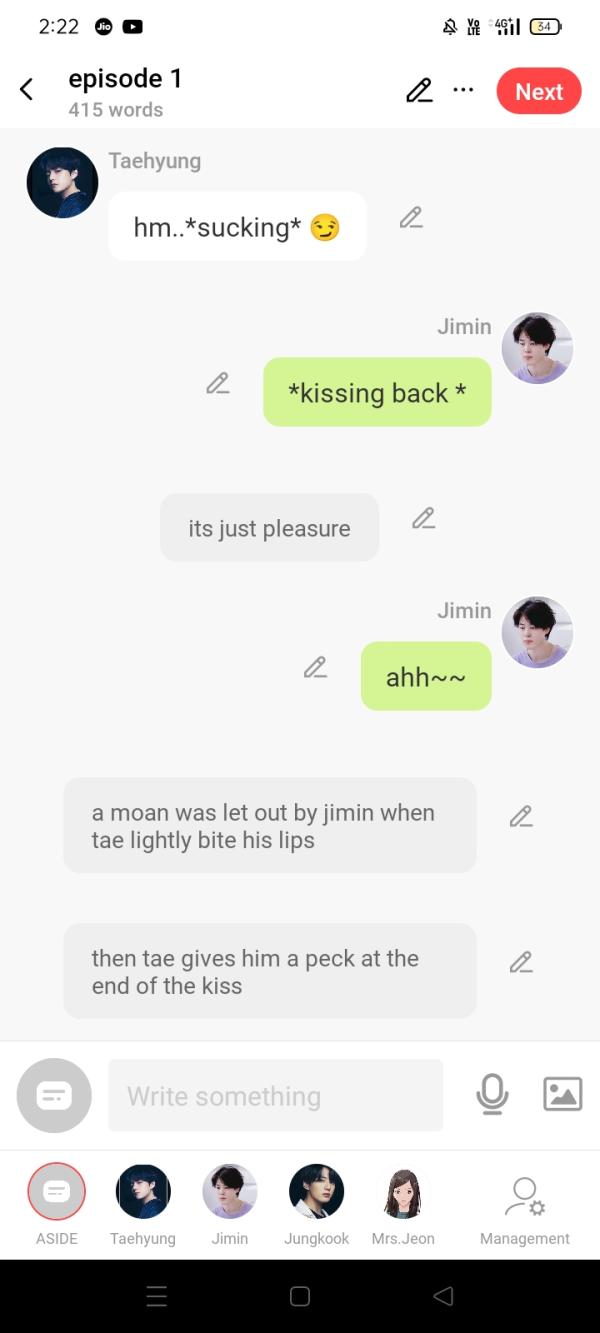The height and width of the screenshot is (1333, 600).
Task: Edit the "ahh~~" message
Action: 316,667
